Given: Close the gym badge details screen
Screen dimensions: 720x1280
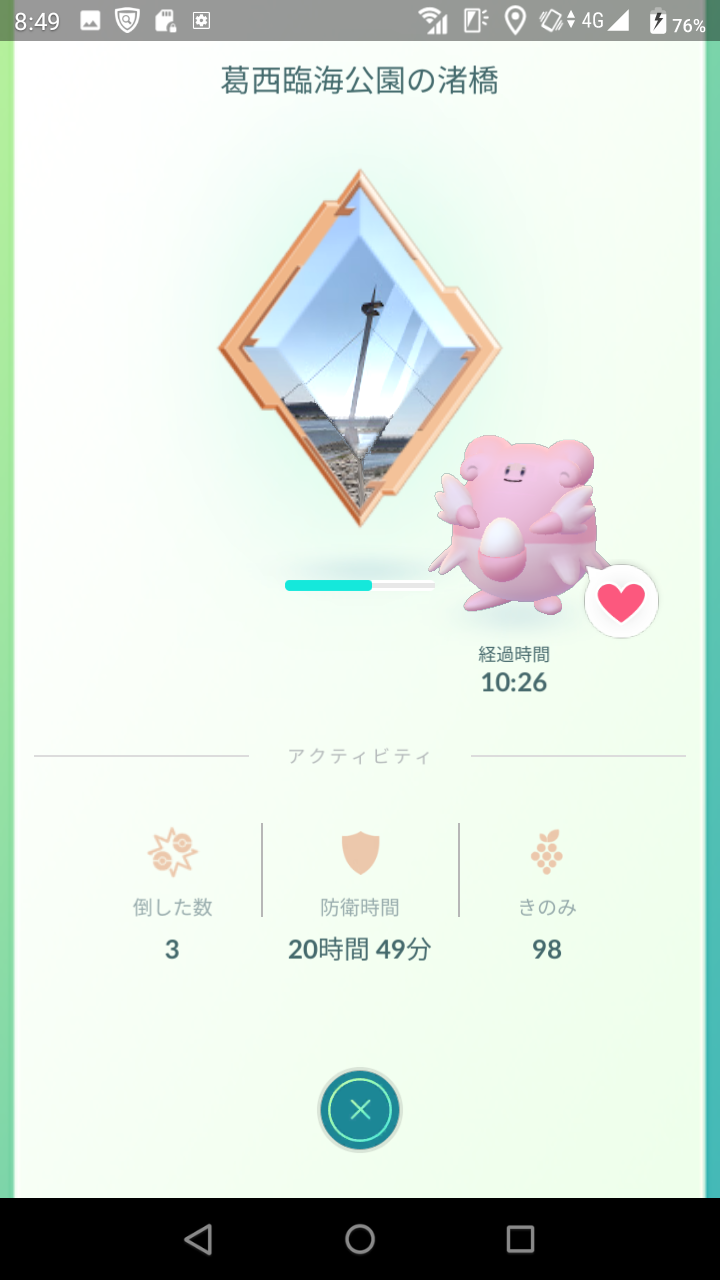Looking at the screenshot, I should (x=360, y=1109).
